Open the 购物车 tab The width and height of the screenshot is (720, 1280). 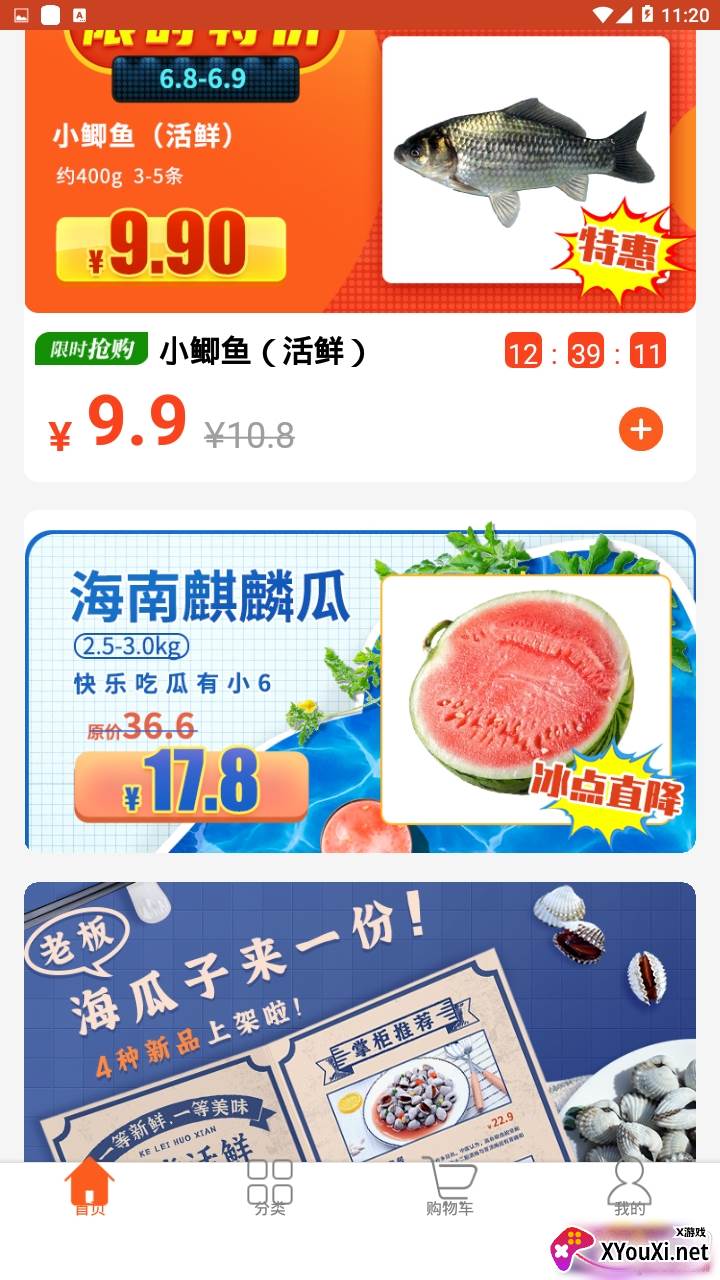coord(450,1188)
